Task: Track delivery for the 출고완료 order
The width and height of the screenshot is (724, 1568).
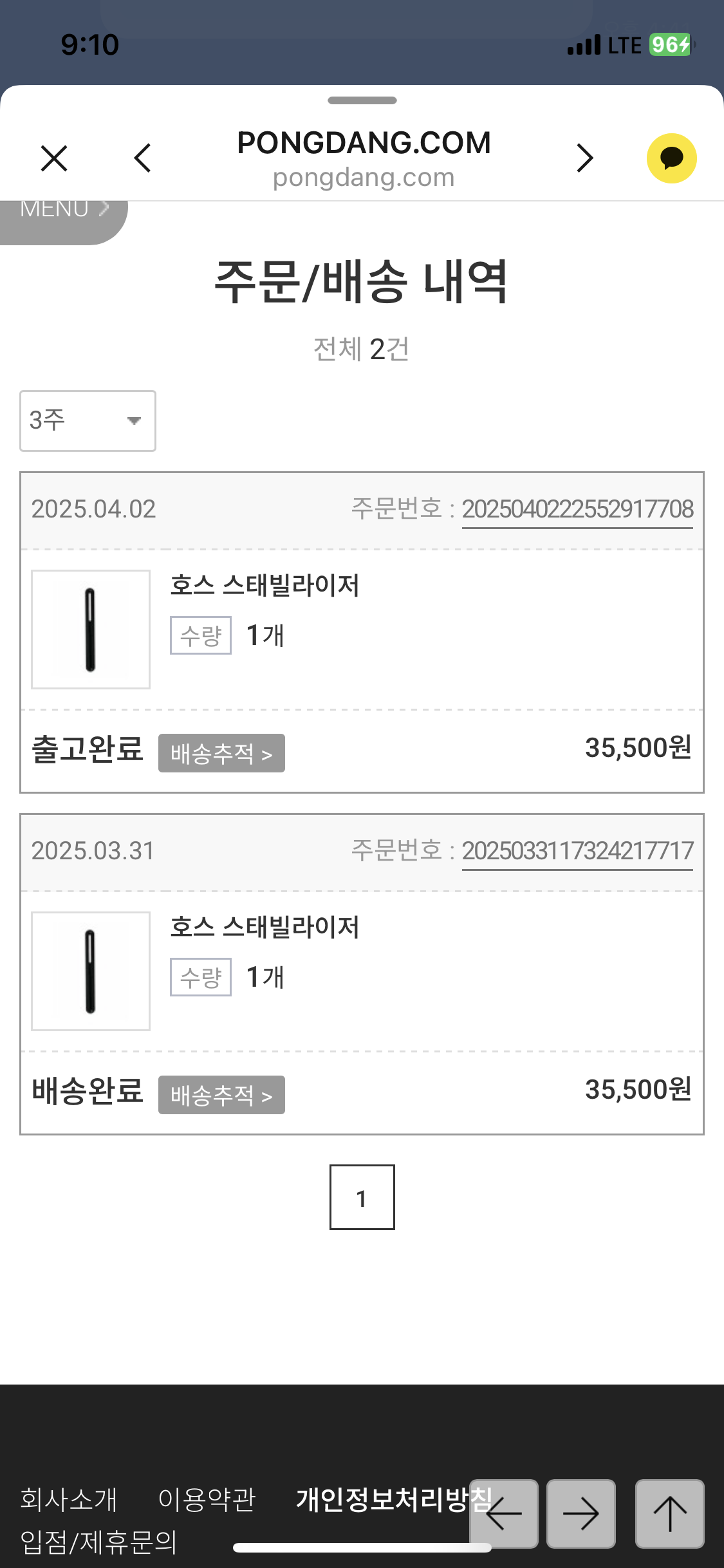Action: (x=221, y=753)
